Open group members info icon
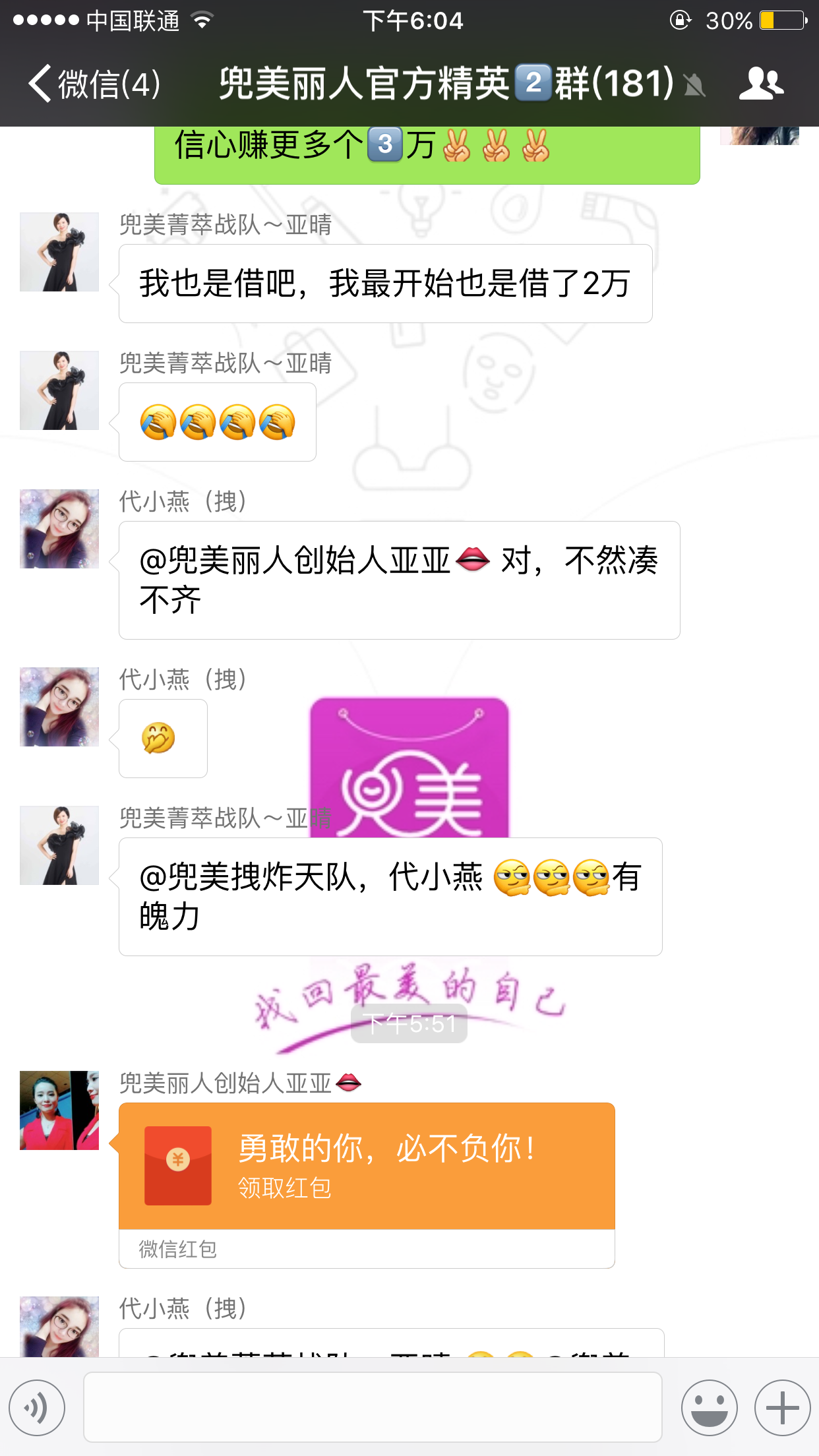The height and width of the screenshot is (1456, 819). click(x=761, y=84)
